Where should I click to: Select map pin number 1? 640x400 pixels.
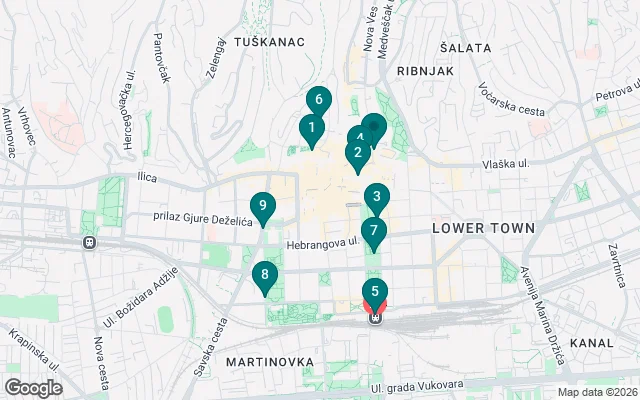click(312, 128)
